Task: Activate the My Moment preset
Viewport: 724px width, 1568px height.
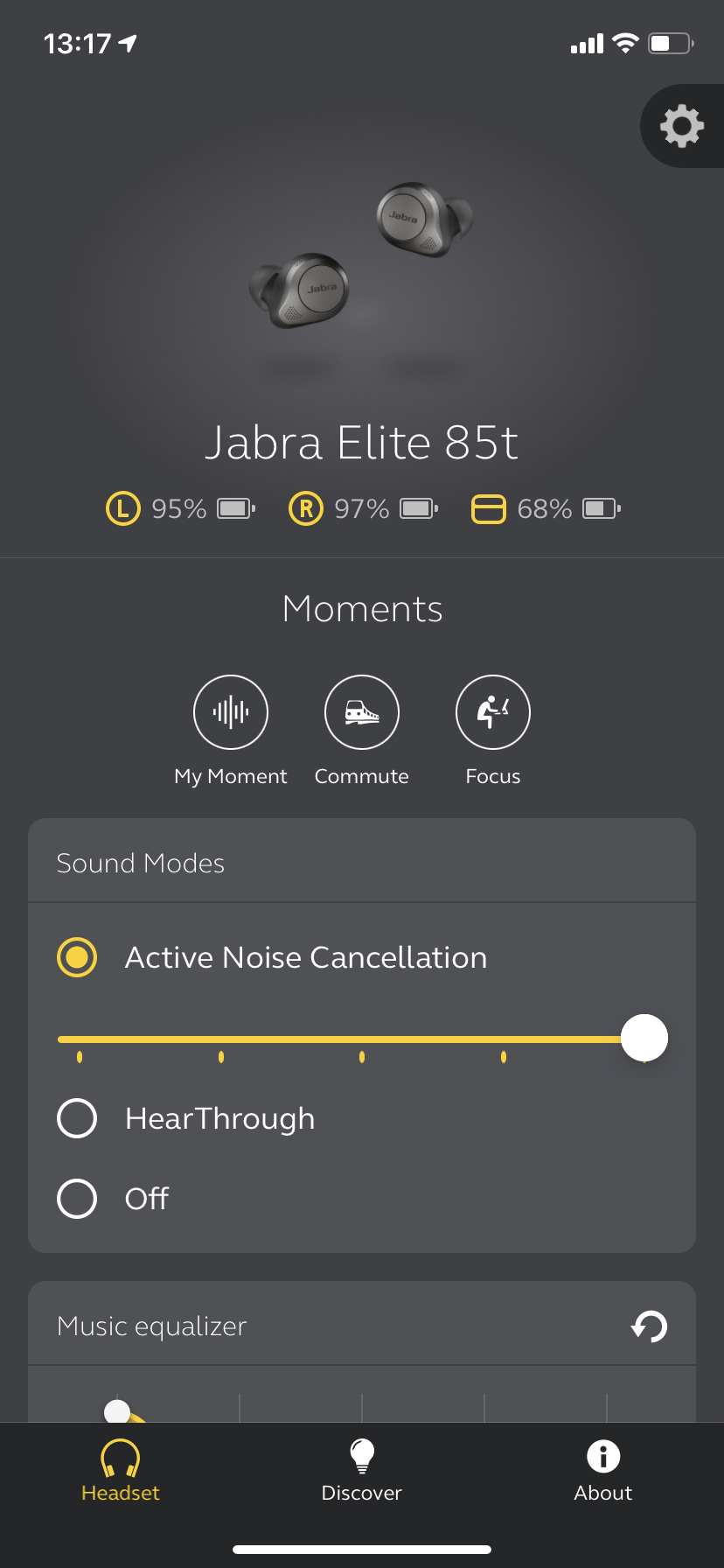Action: (231, 712)
